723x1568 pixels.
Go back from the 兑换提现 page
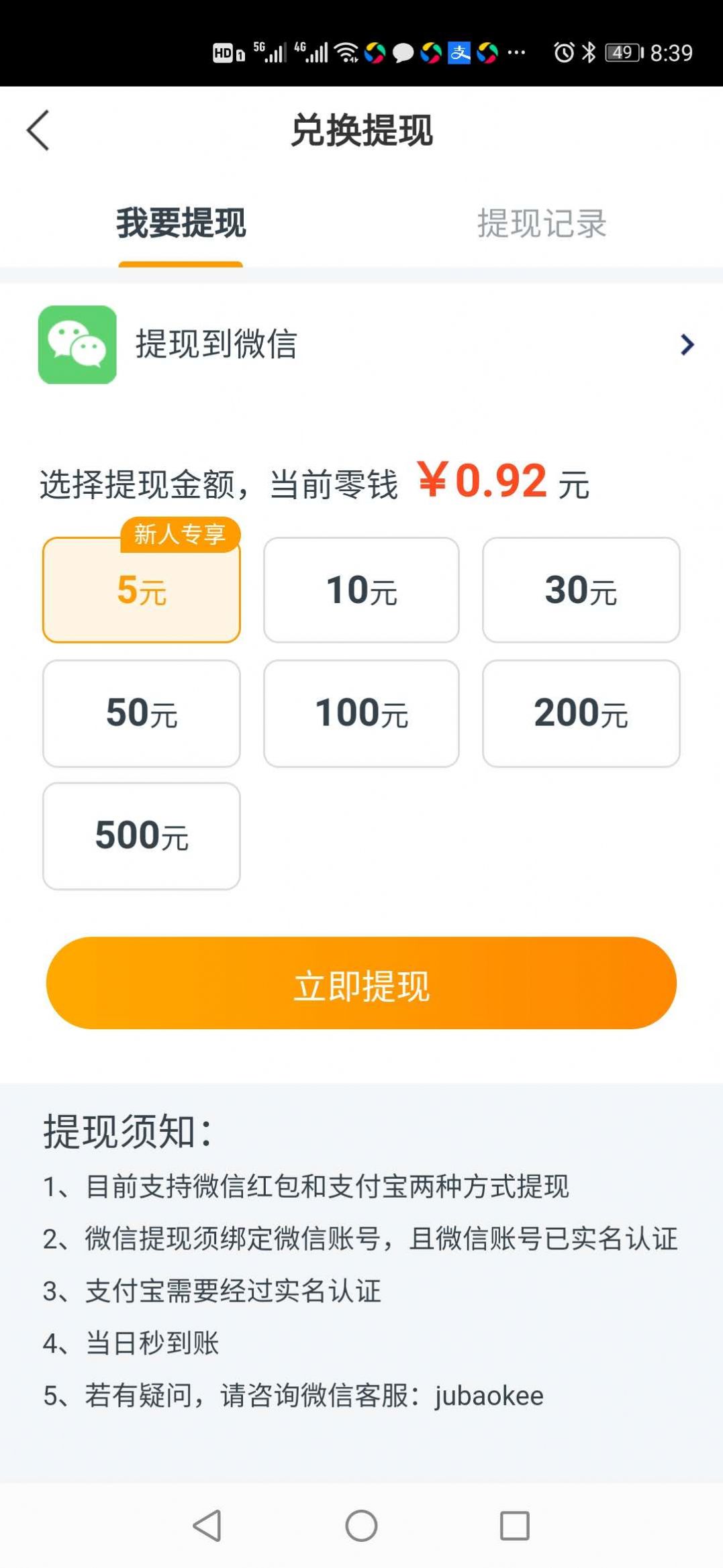(38, 130)
